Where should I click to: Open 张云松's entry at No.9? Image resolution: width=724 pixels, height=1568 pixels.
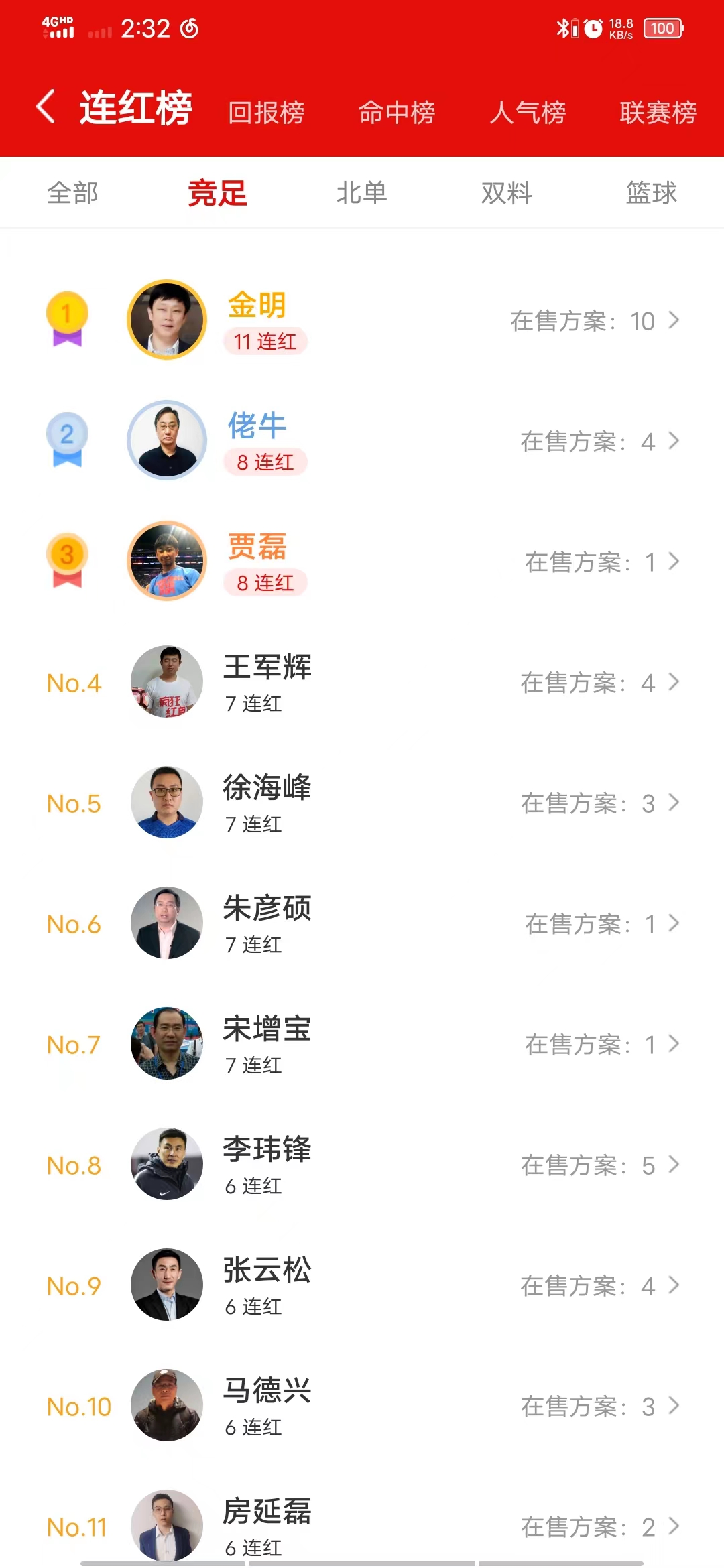(x=362, y=1285)
